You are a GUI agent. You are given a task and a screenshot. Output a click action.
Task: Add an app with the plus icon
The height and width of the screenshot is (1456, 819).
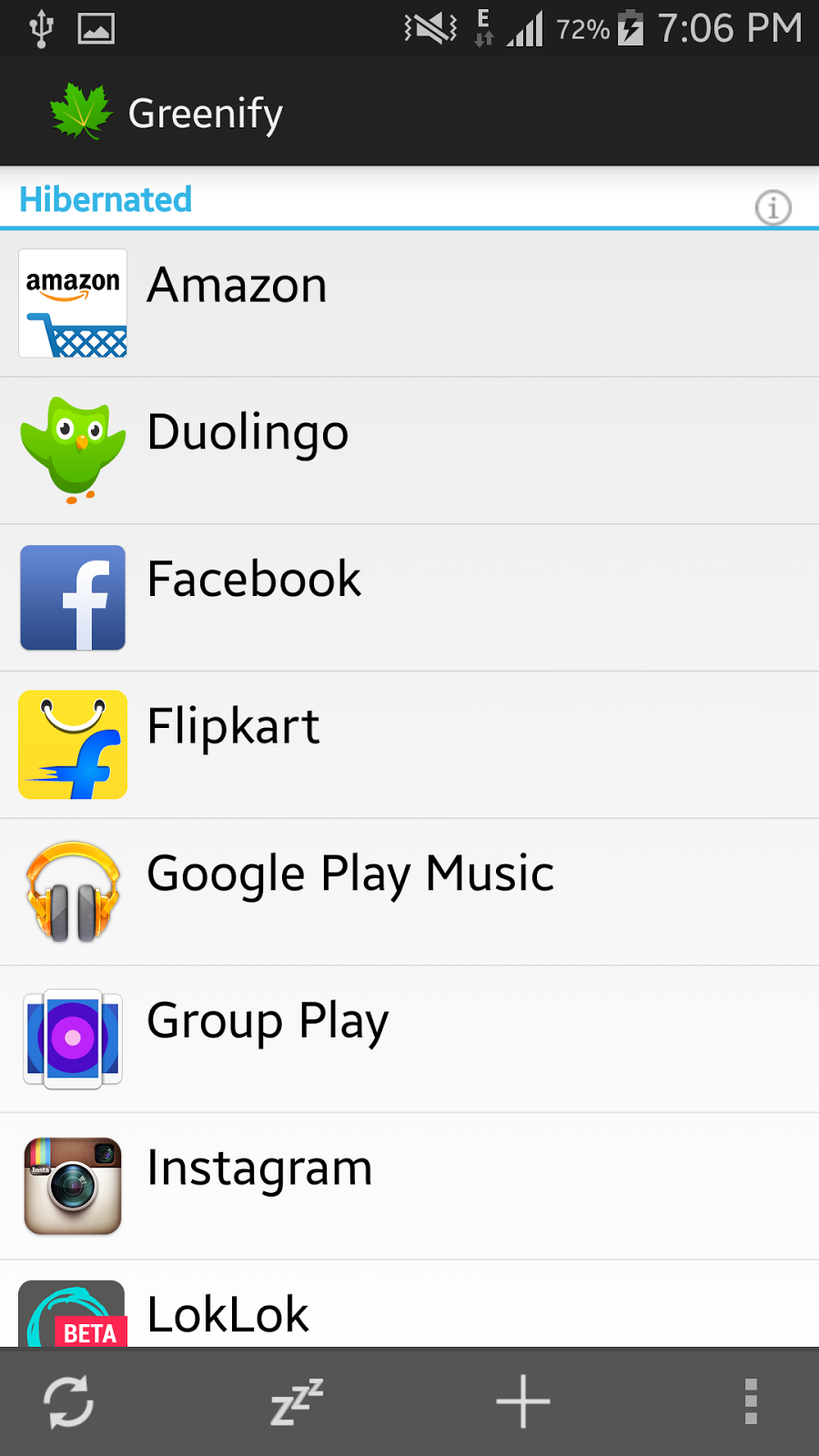tap(523, 1401)
